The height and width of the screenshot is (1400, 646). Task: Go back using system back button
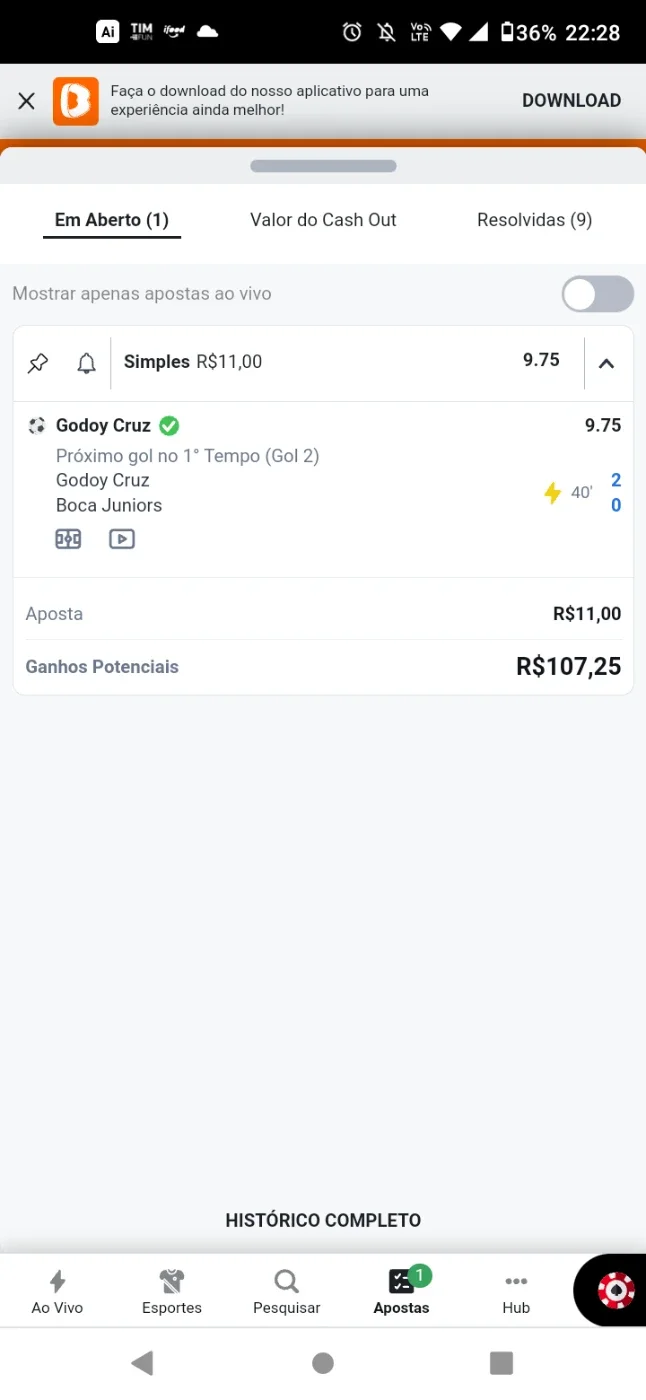(x=142, y=1363)
